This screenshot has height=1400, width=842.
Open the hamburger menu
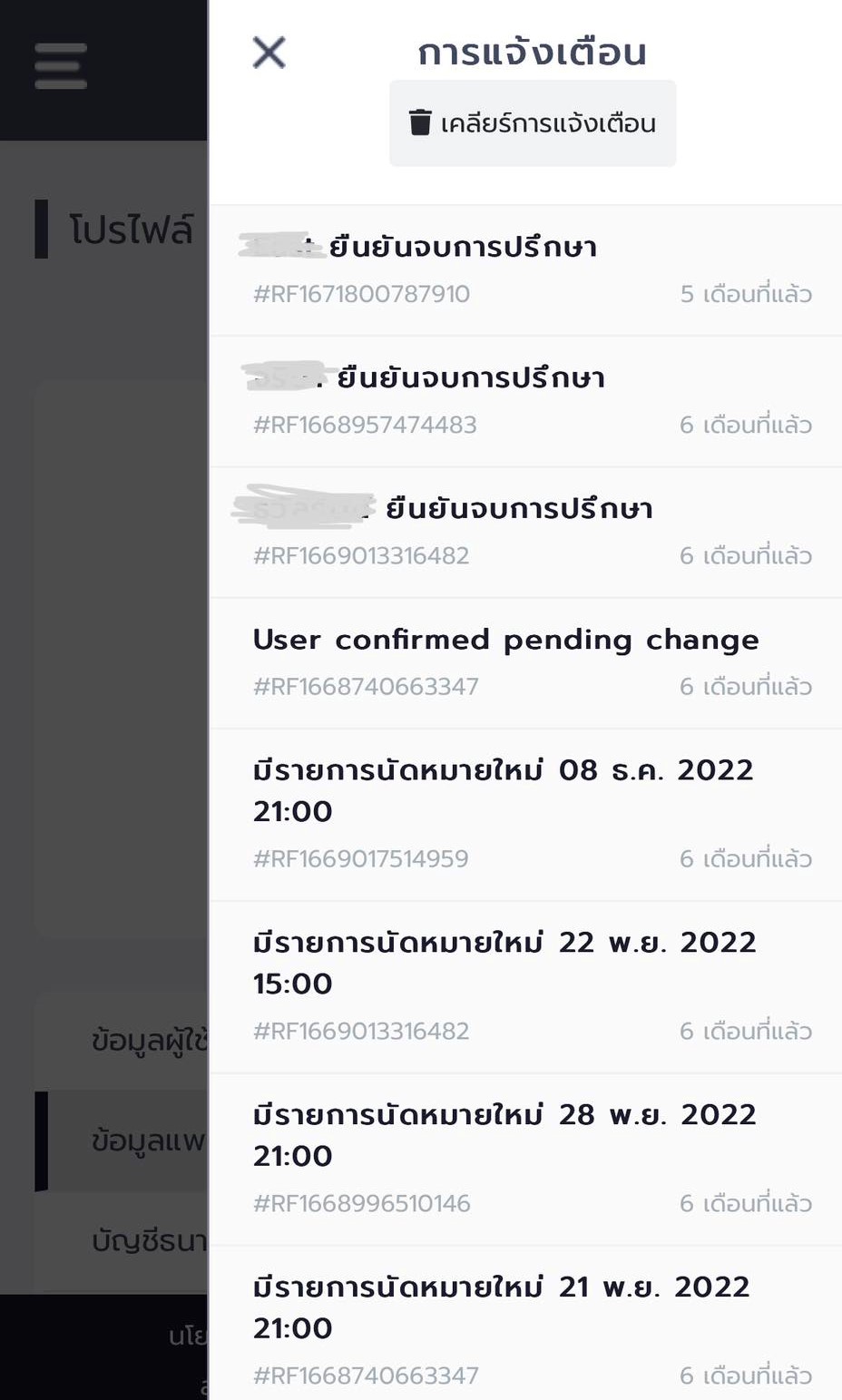(x=61, y=66)
